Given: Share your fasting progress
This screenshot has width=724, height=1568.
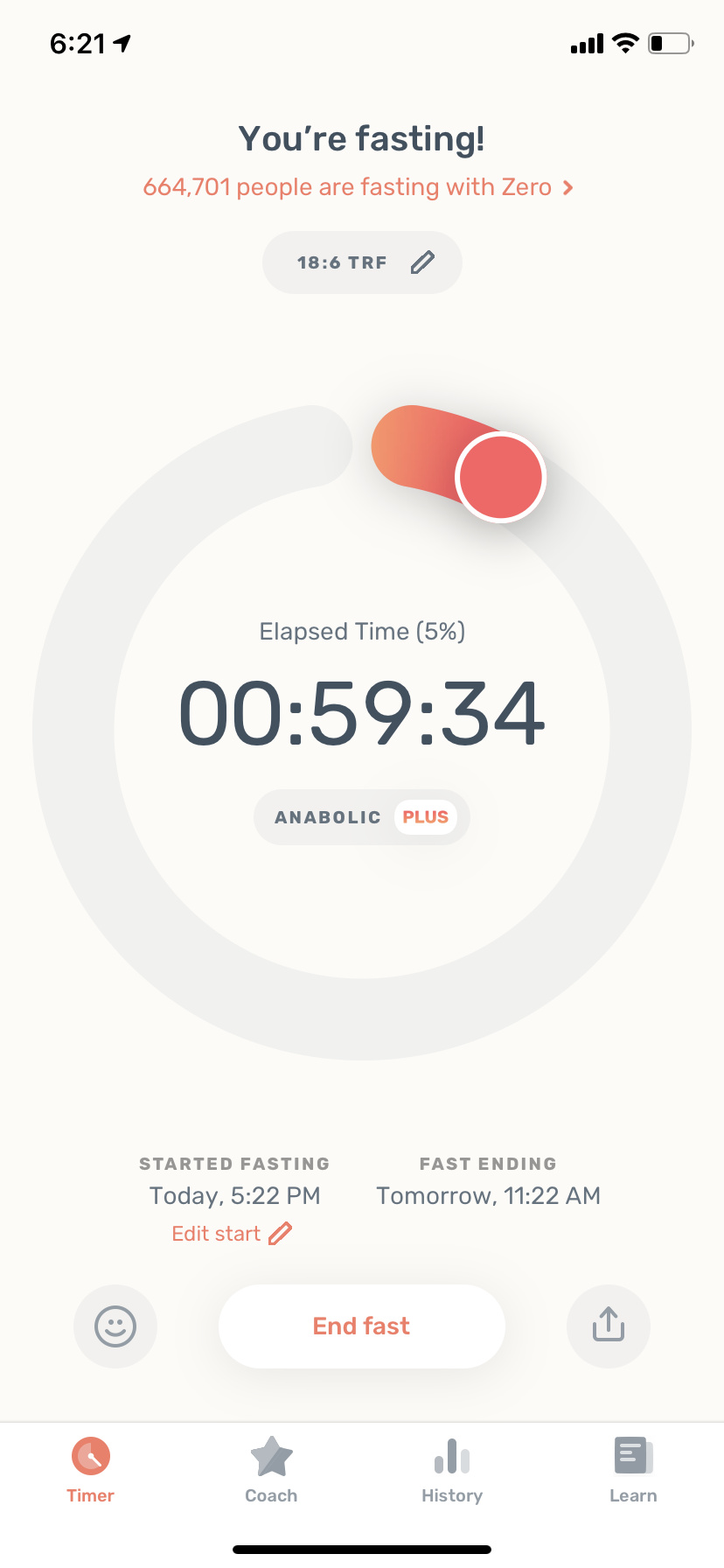Looking at the screenshot, I should coord(609,1326).
